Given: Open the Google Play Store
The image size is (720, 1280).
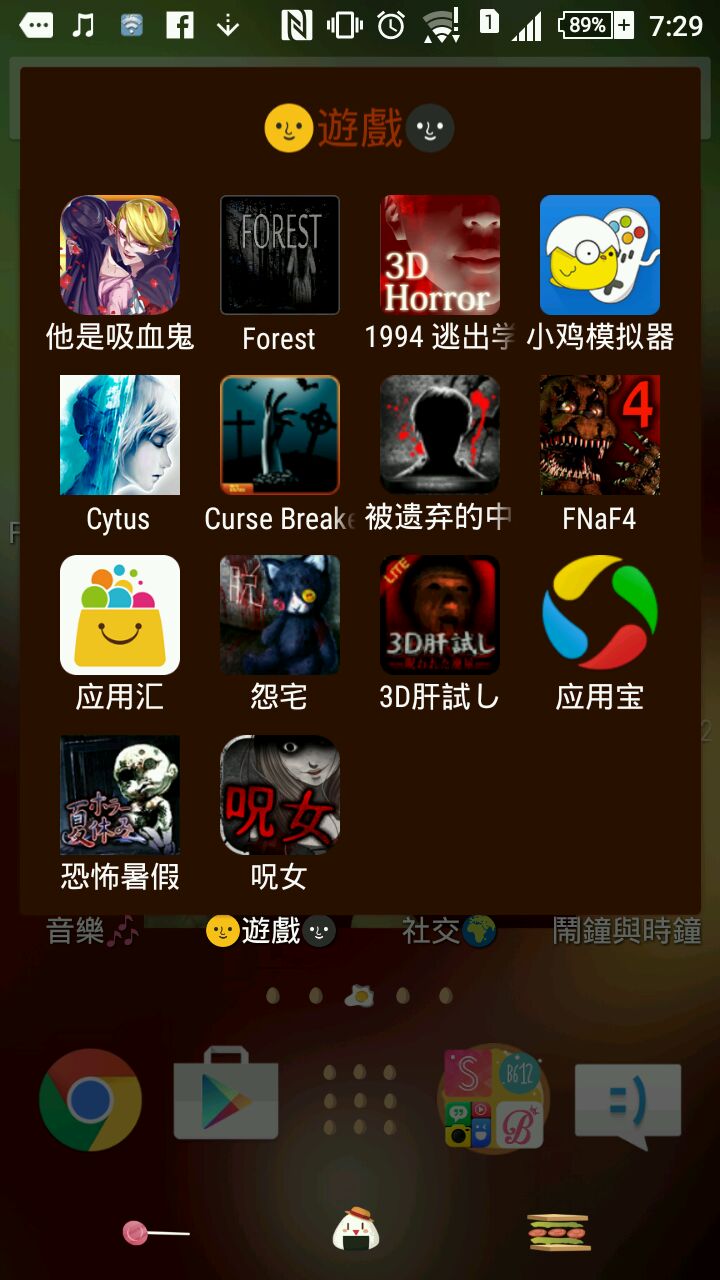Looking at the screenshot, I should click(225, 1100).
